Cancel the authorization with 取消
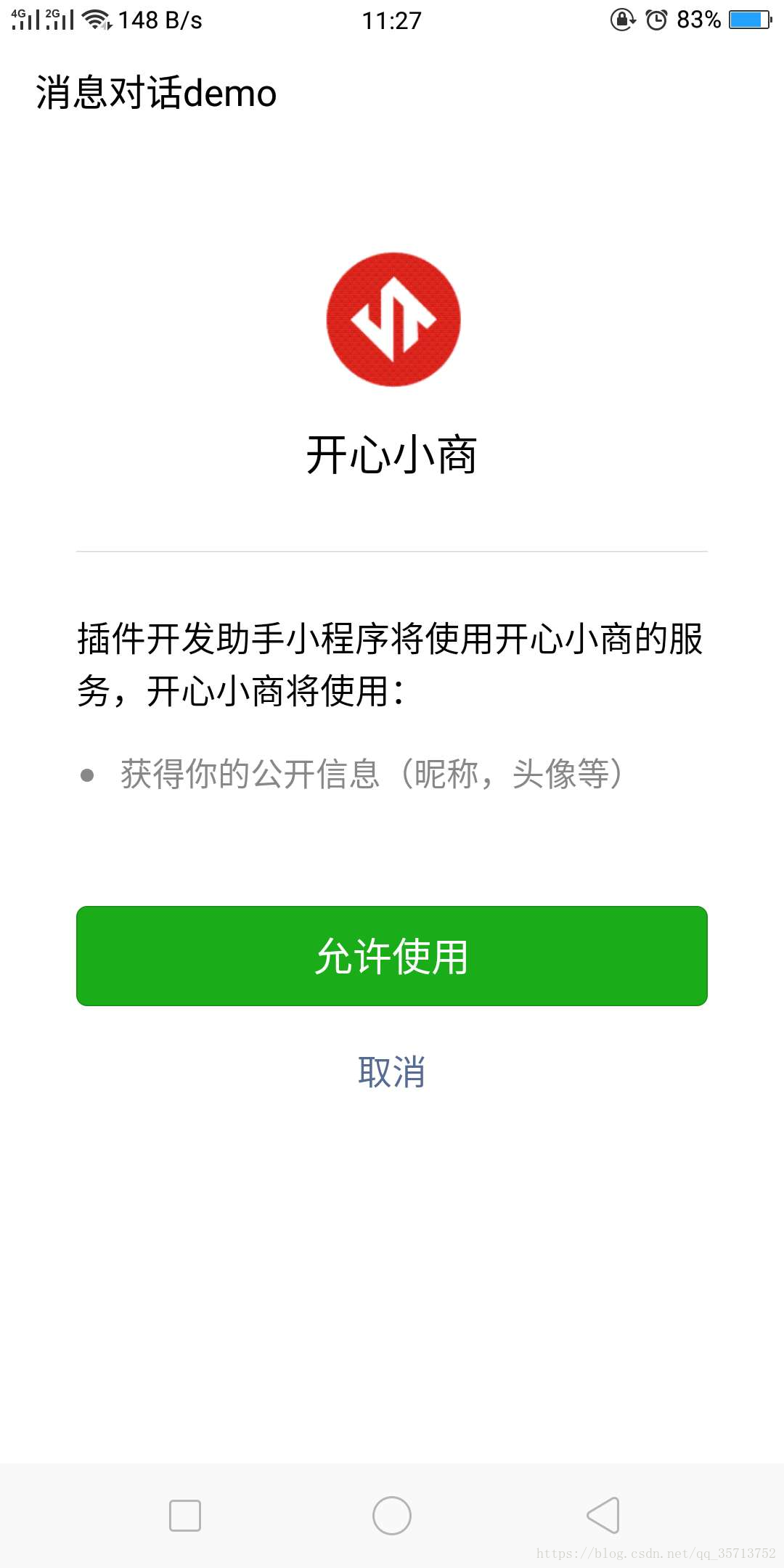Image resolution: width=784 pixels, height=1568 pixels. 392,1071
